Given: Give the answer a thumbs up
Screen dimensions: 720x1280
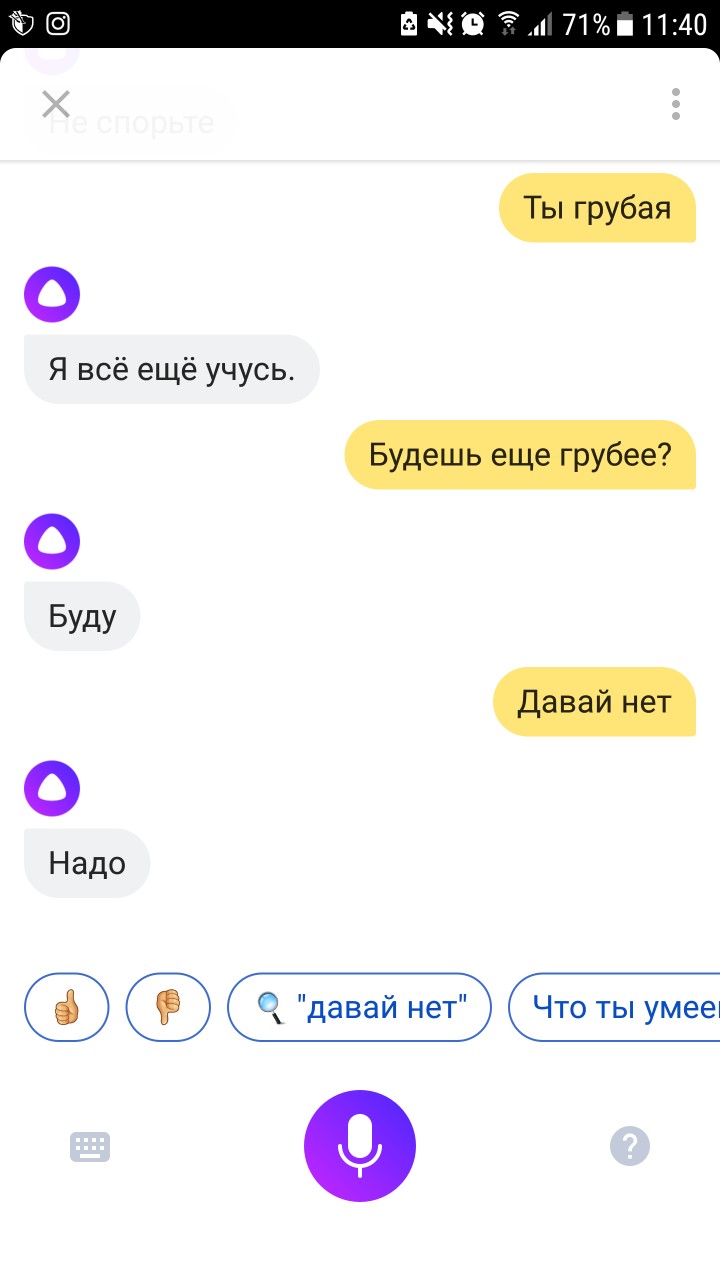Looking at the screenshot, I should (x=66, y=1007).
